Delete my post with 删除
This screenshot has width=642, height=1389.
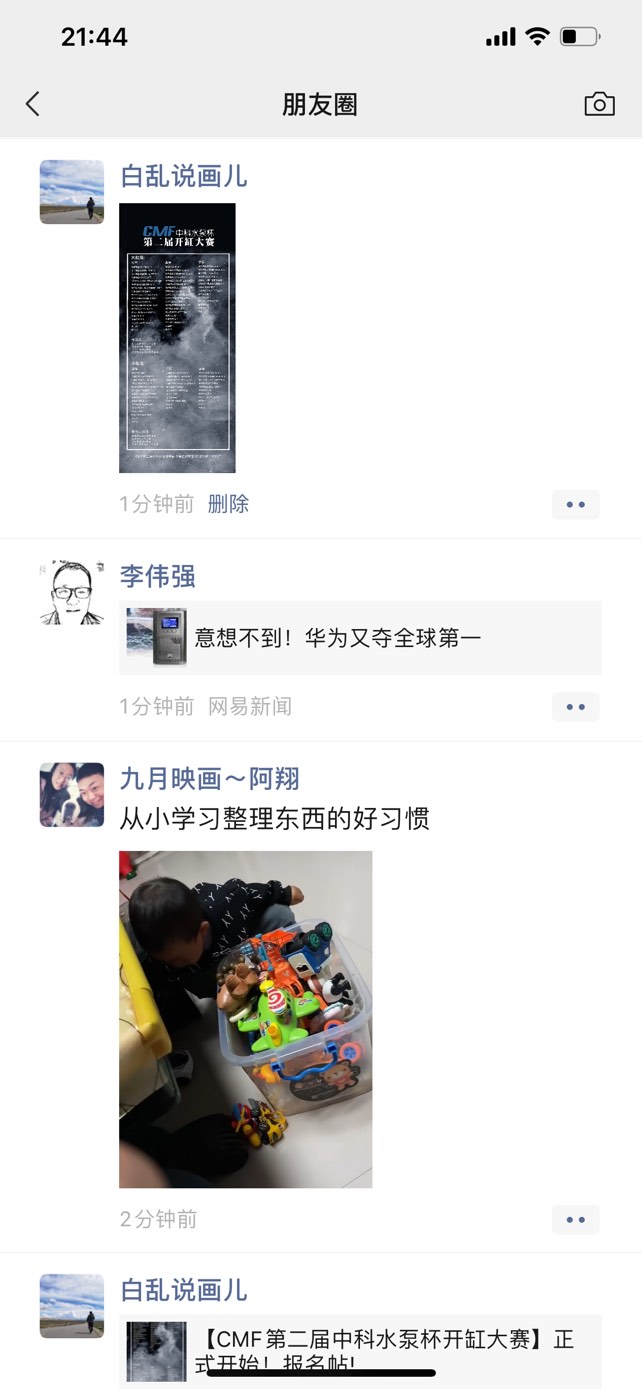(x=228, y=504)
